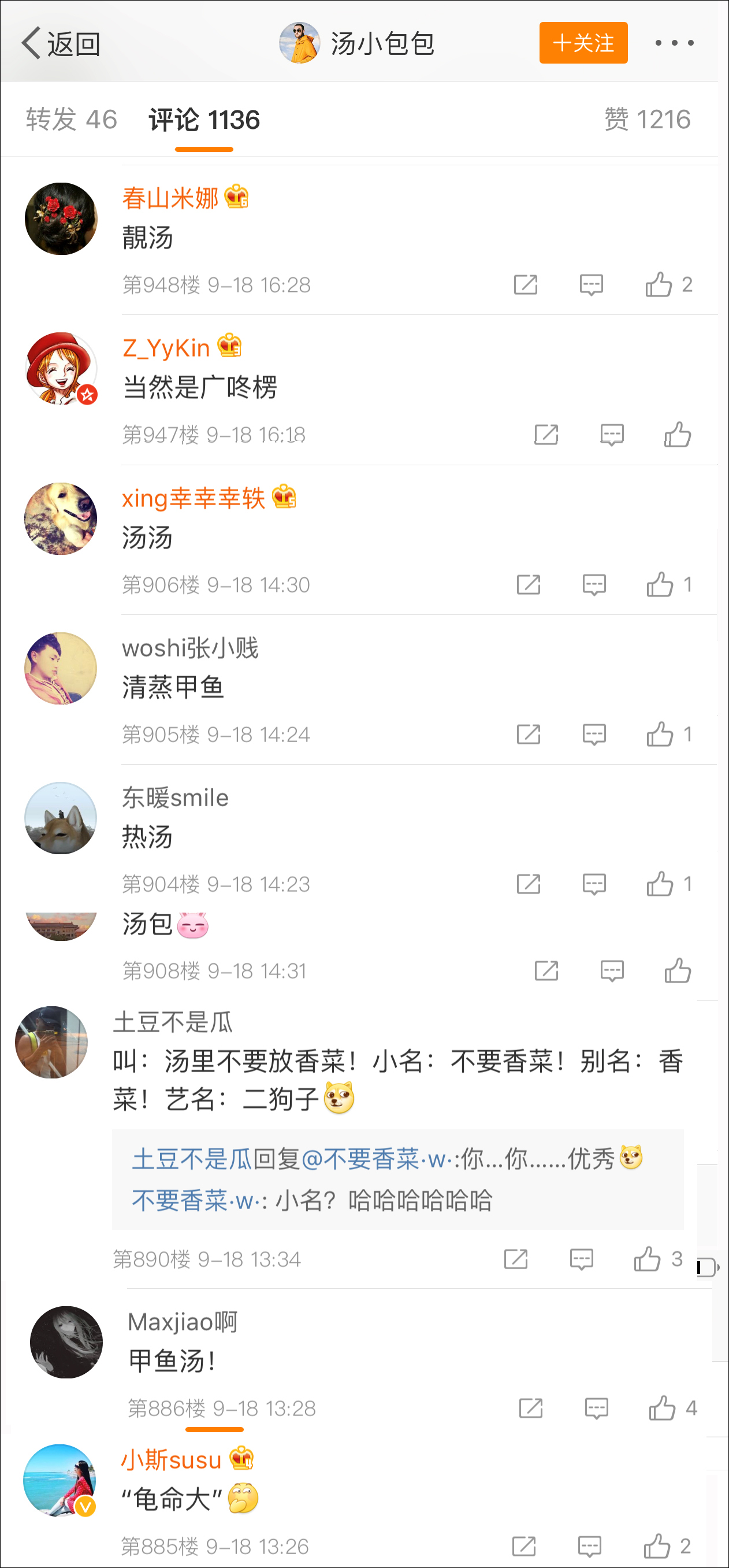Like woshi张小贱's comment 清蒸甲鱼
729x1568 pixels.
(x=660, y=734)
